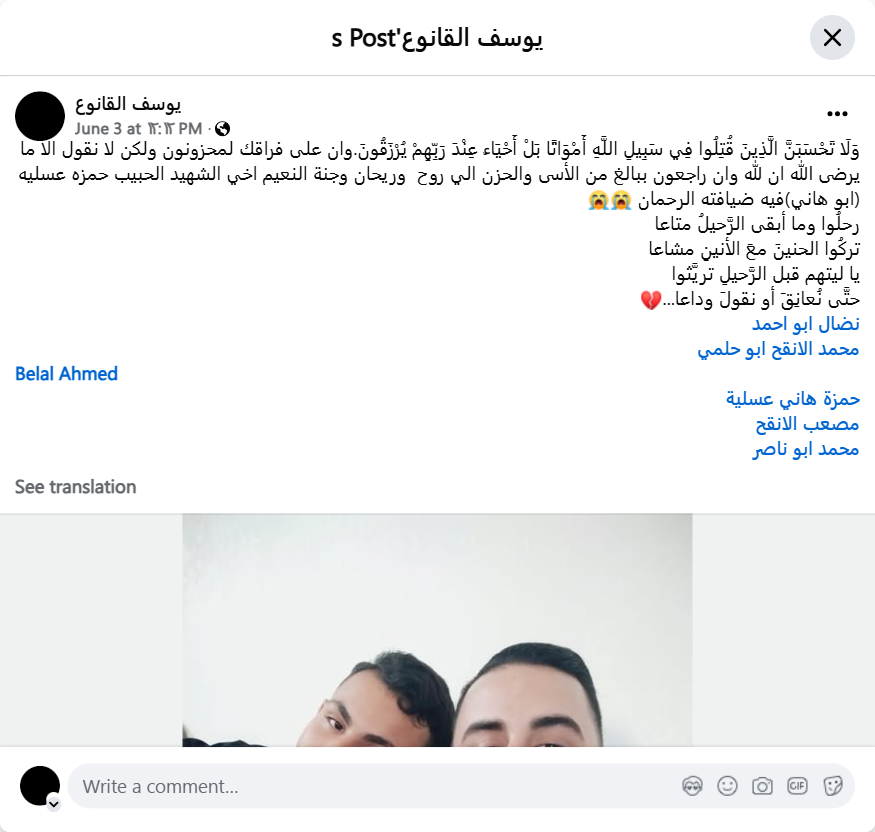Switch the commenting profile via avatar
875x832 pixels.
click(x=53, y=802)
